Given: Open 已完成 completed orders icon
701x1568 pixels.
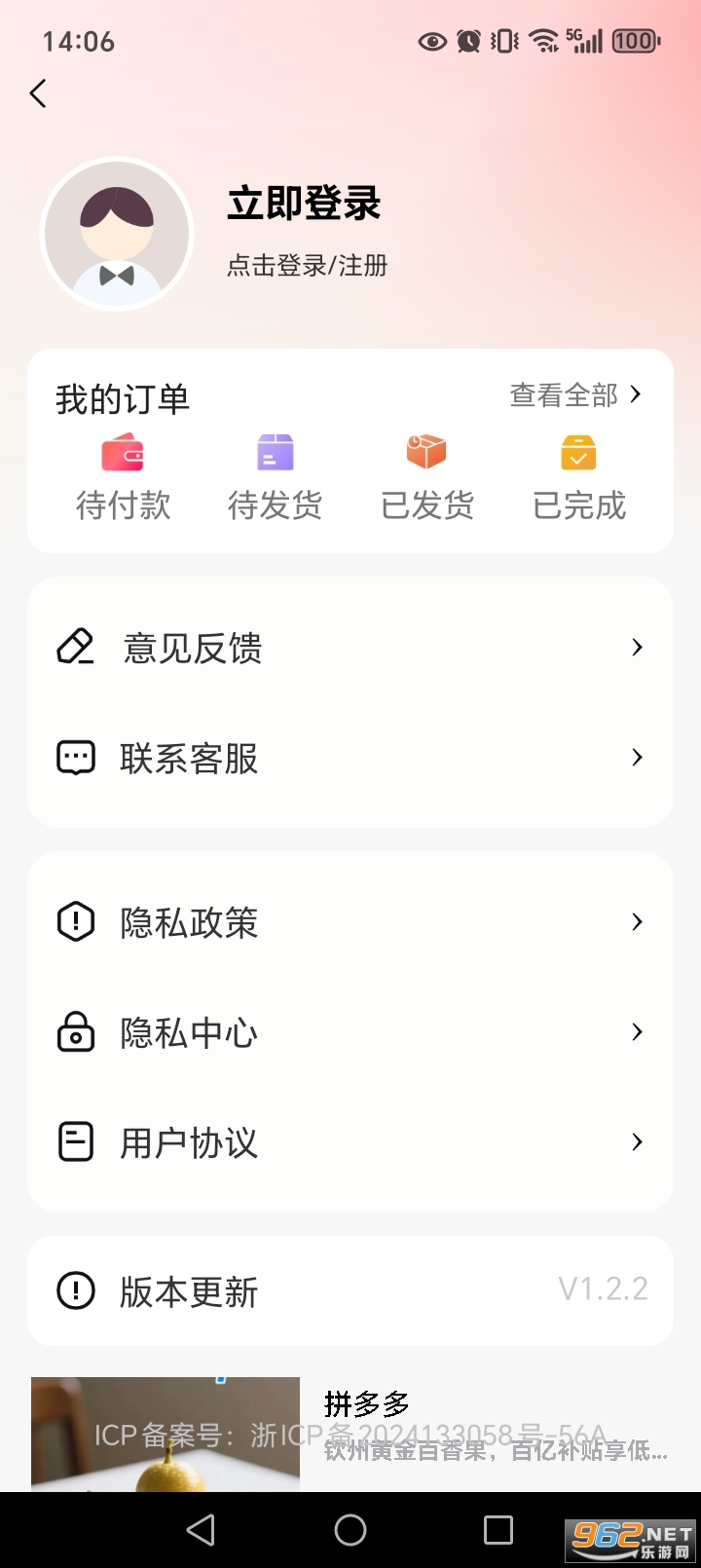Looking at the screenshot, I should click(578, 451).
